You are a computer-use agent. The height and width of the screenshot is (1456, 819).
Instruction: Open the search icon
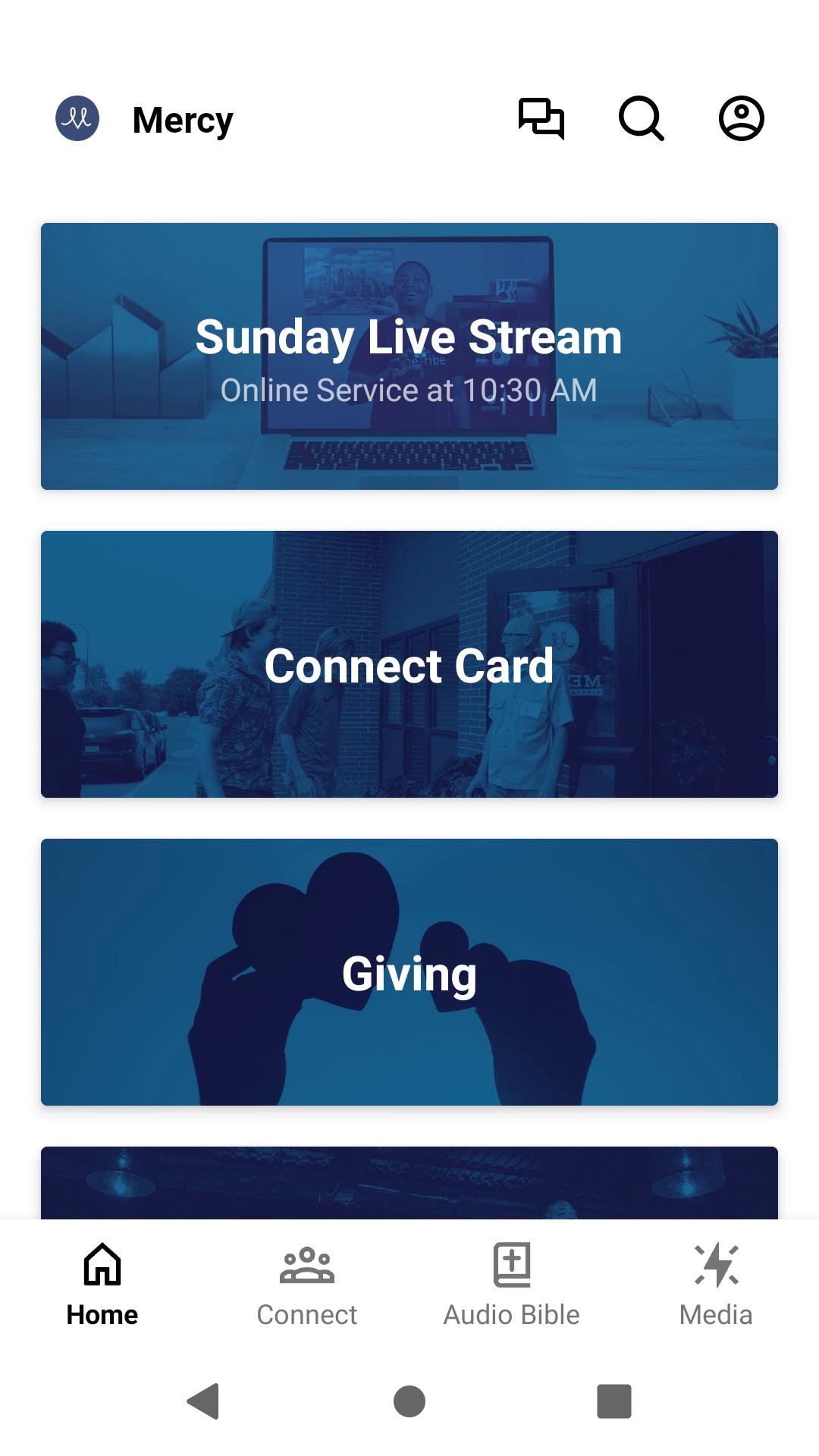click(641, 118)
